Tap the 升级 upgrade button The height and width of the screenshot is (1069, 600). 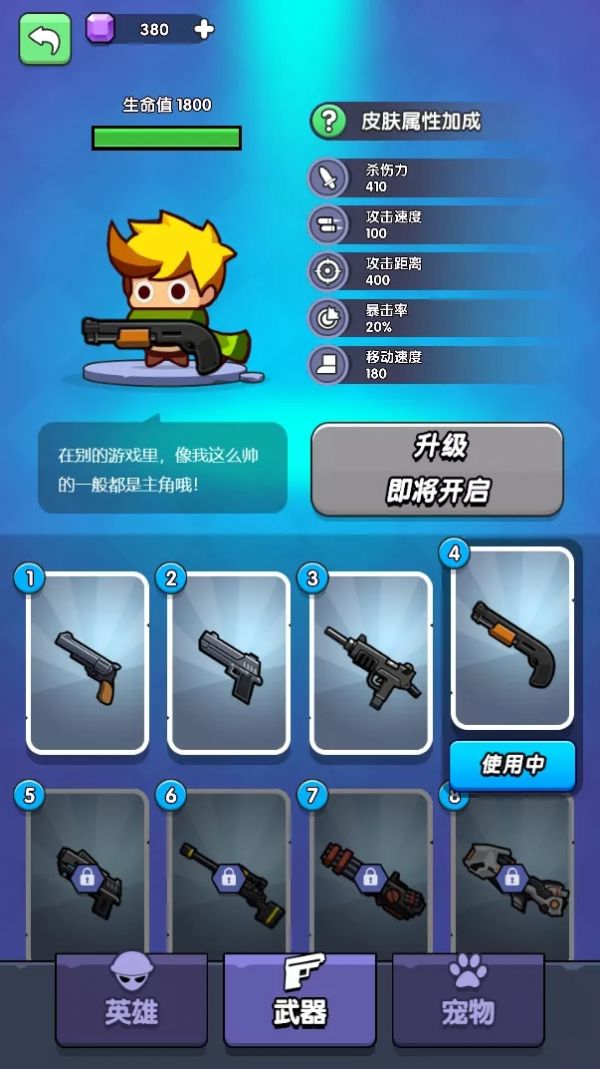(x=437, y=469)
